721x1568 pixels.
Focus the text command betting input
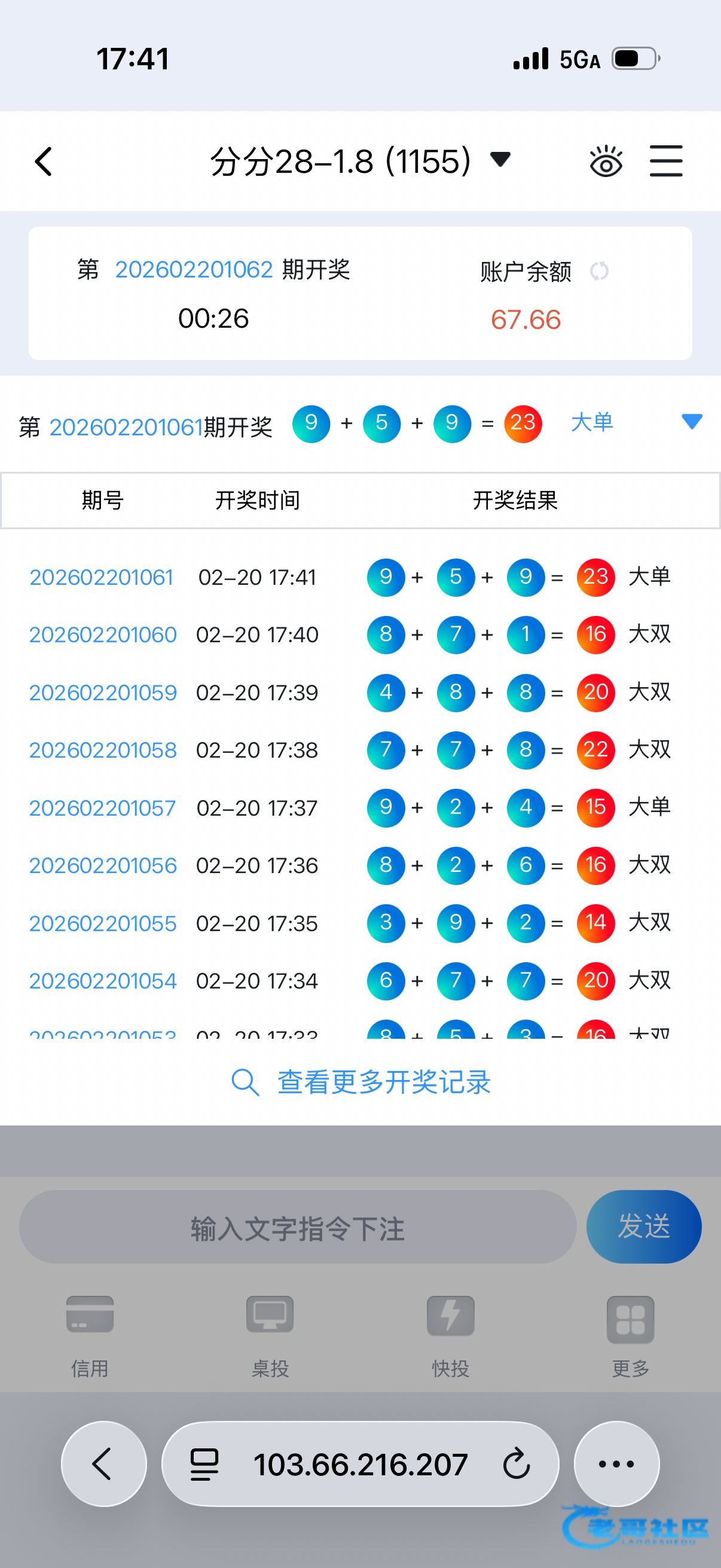point(298,1227)
